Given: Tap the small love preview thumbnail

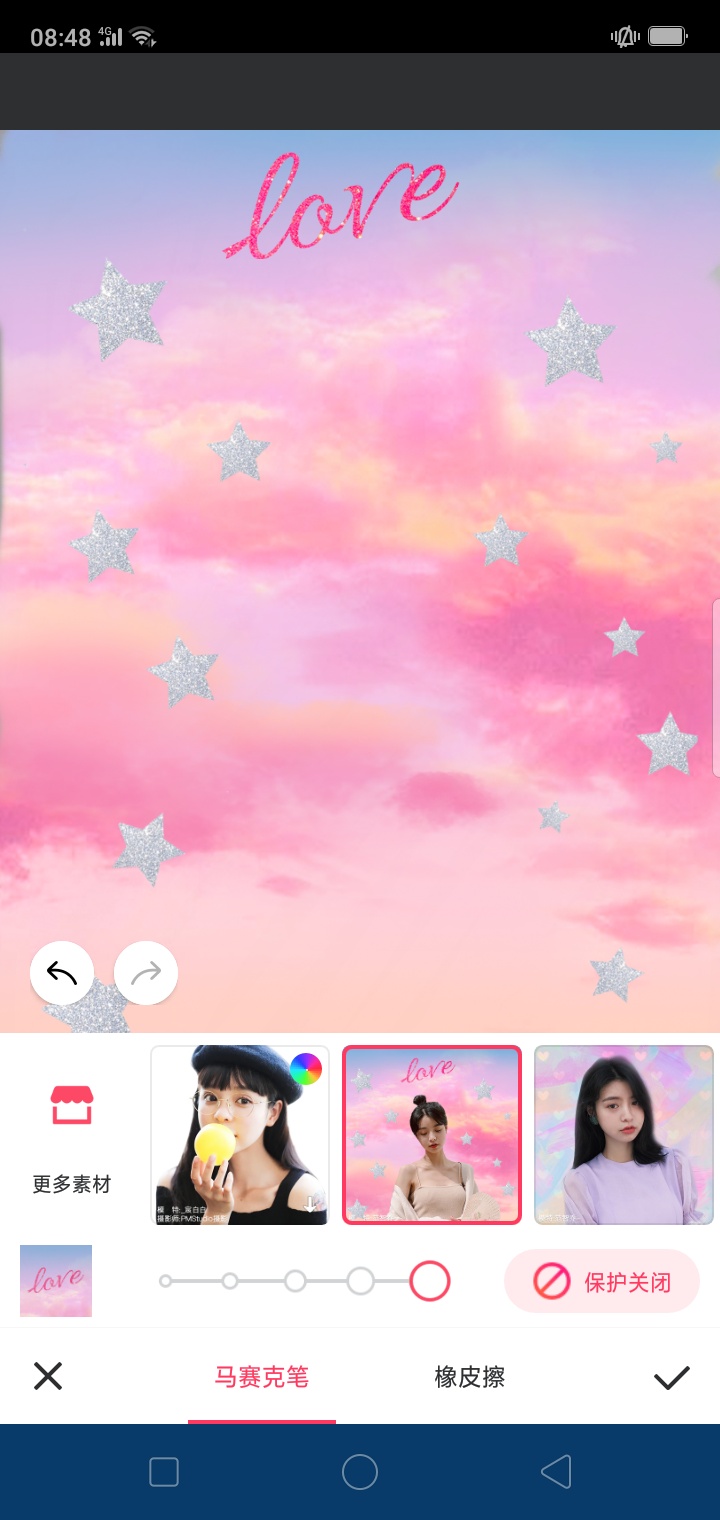Looking at the screenshot, I should click(56, 1281).
